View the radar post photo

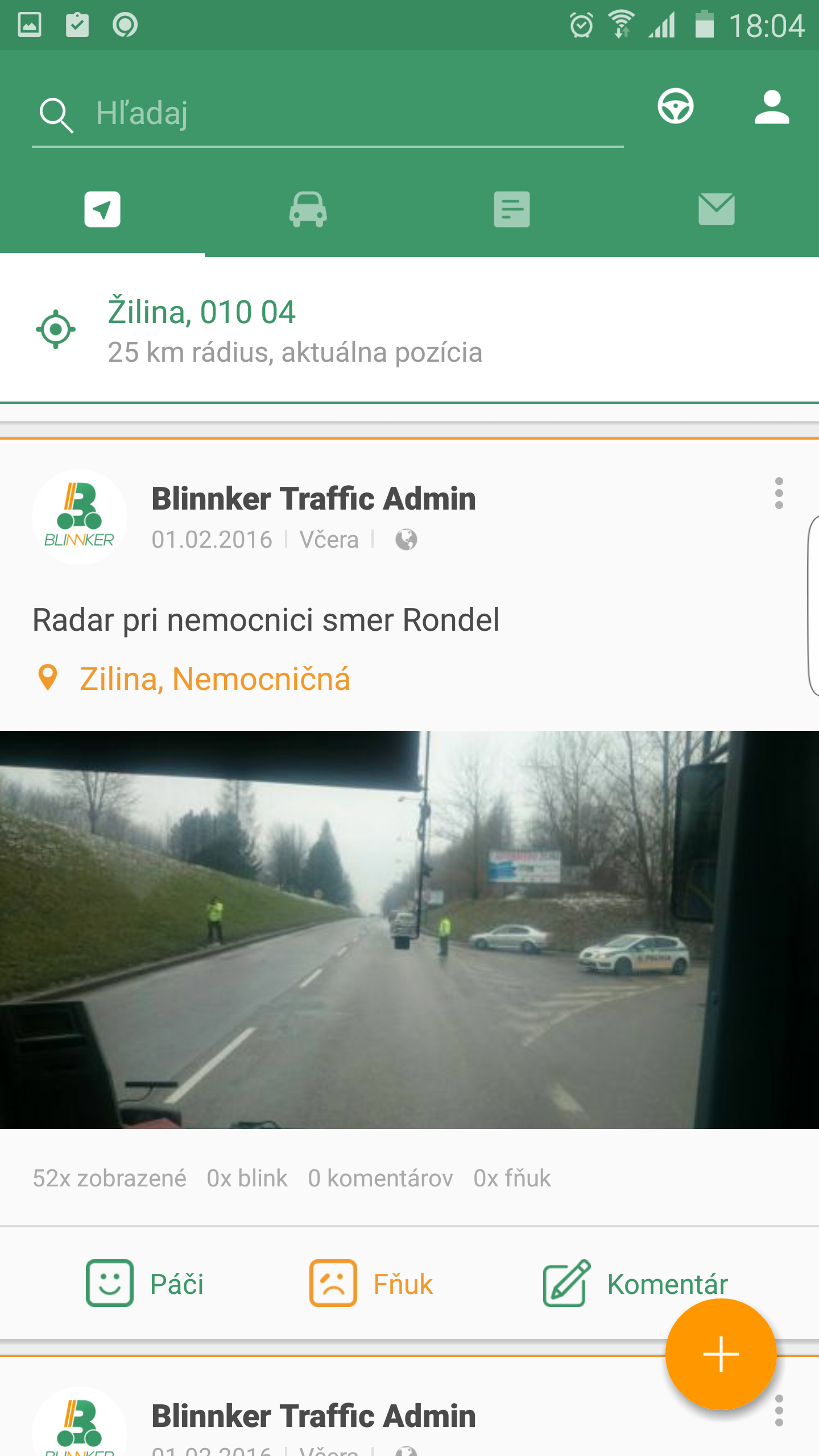pos(409,929)
